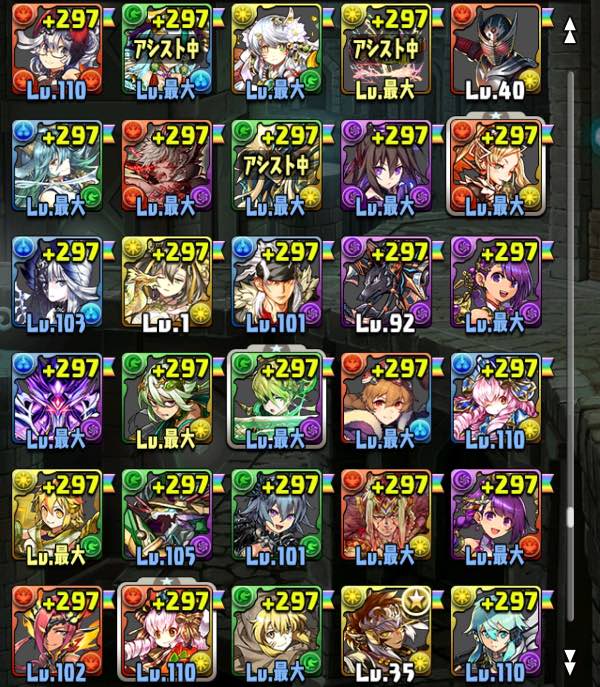Pick the green-framed Lv.101 silver-haired monster
Screen dimensions: 600x687
pos(275,515)
